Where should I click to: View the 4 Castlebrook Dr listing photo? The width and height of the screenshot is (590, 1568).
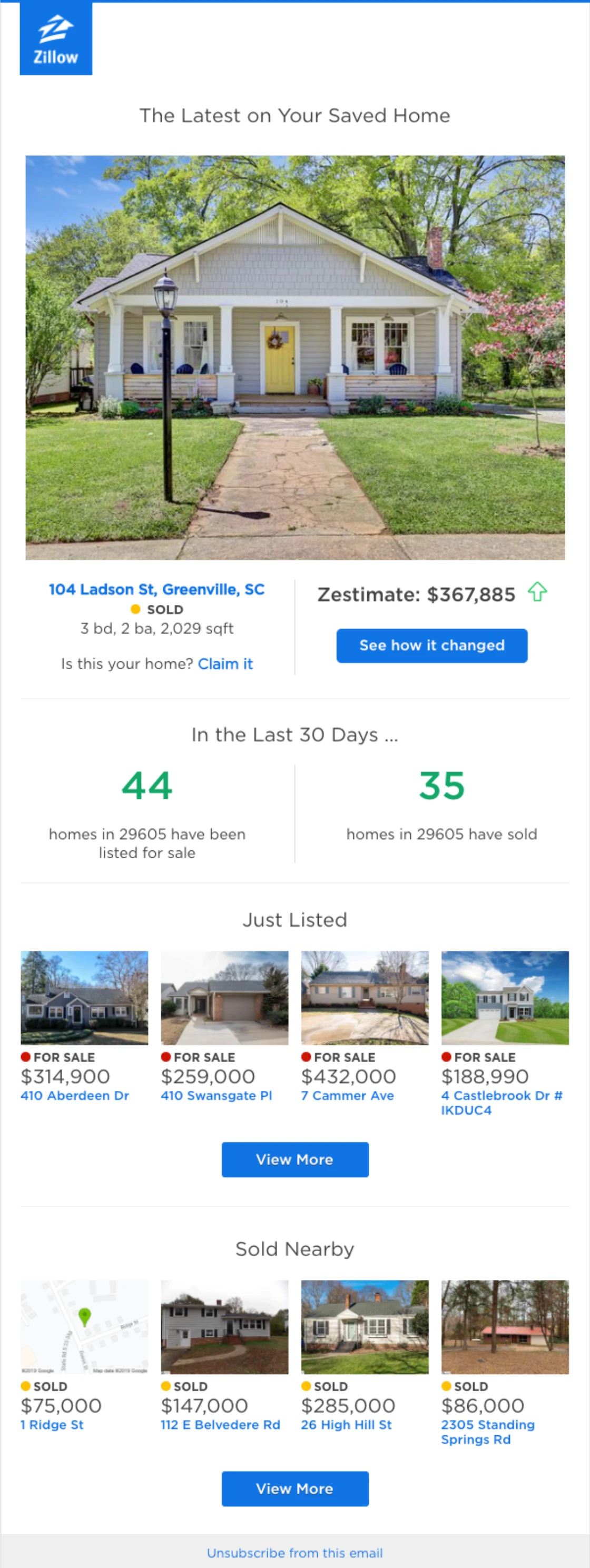tap(505, 998)
